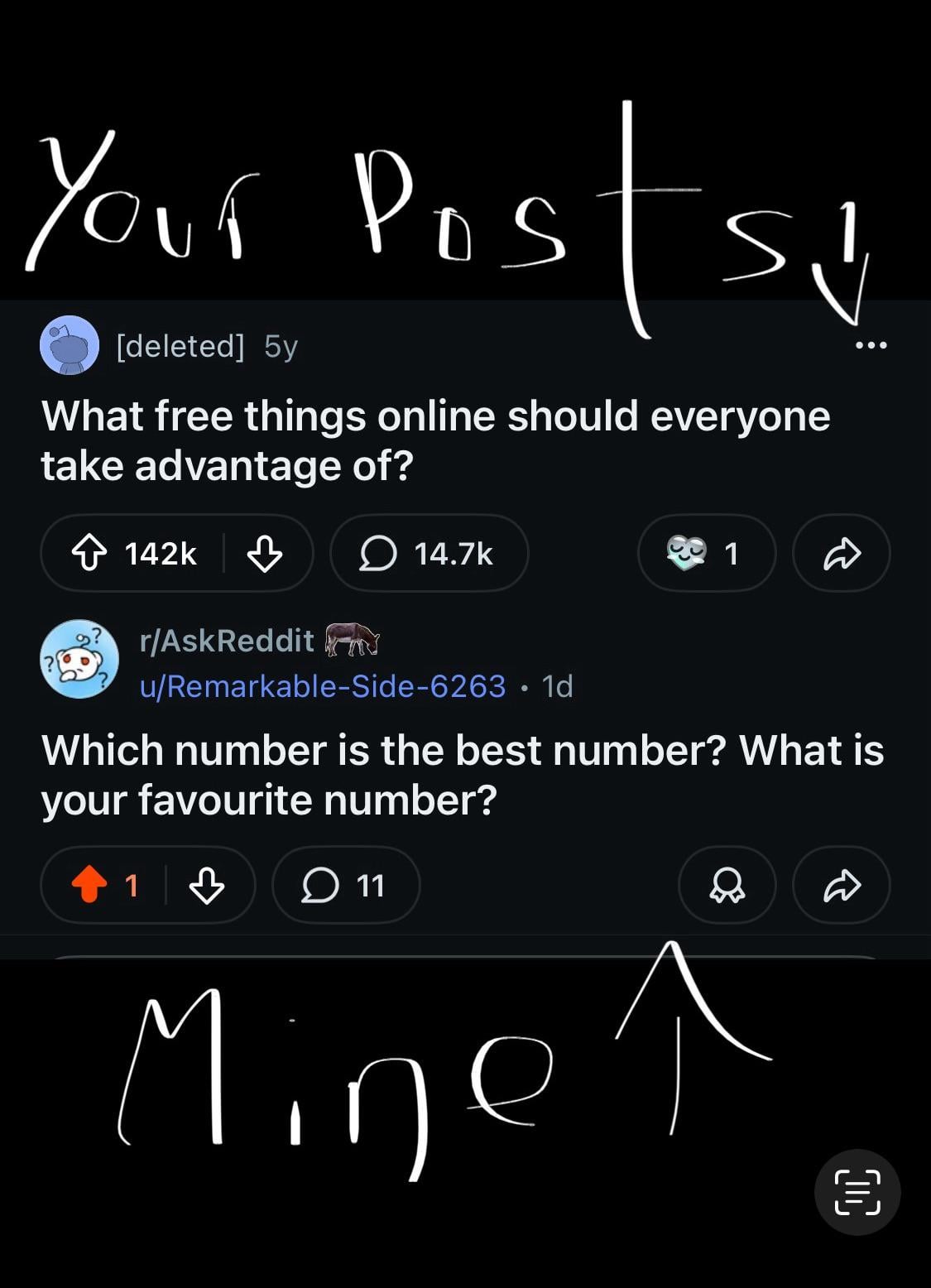
Task: Tap the Live Text scan icon
Action: point(857,1192)
